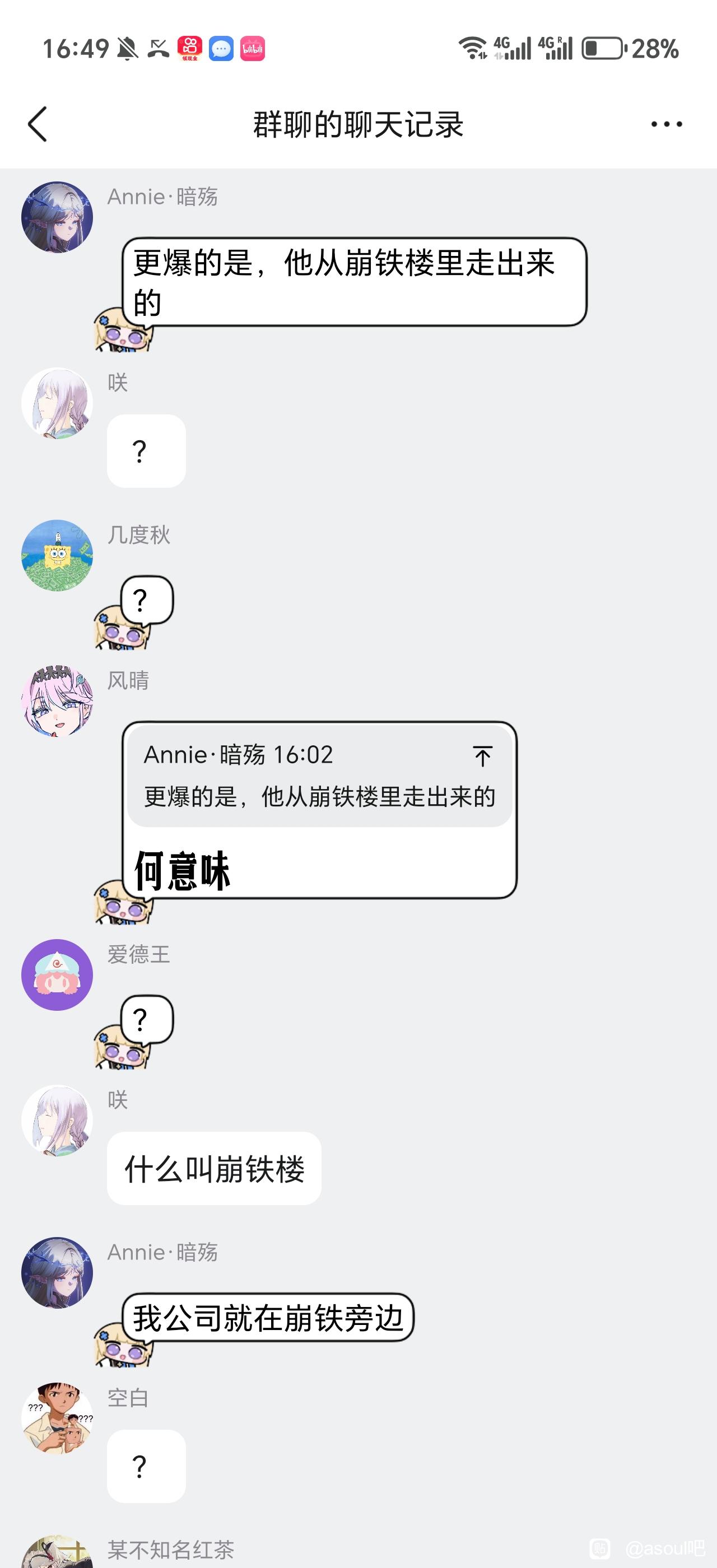Open 空白's avatar

57,1418
